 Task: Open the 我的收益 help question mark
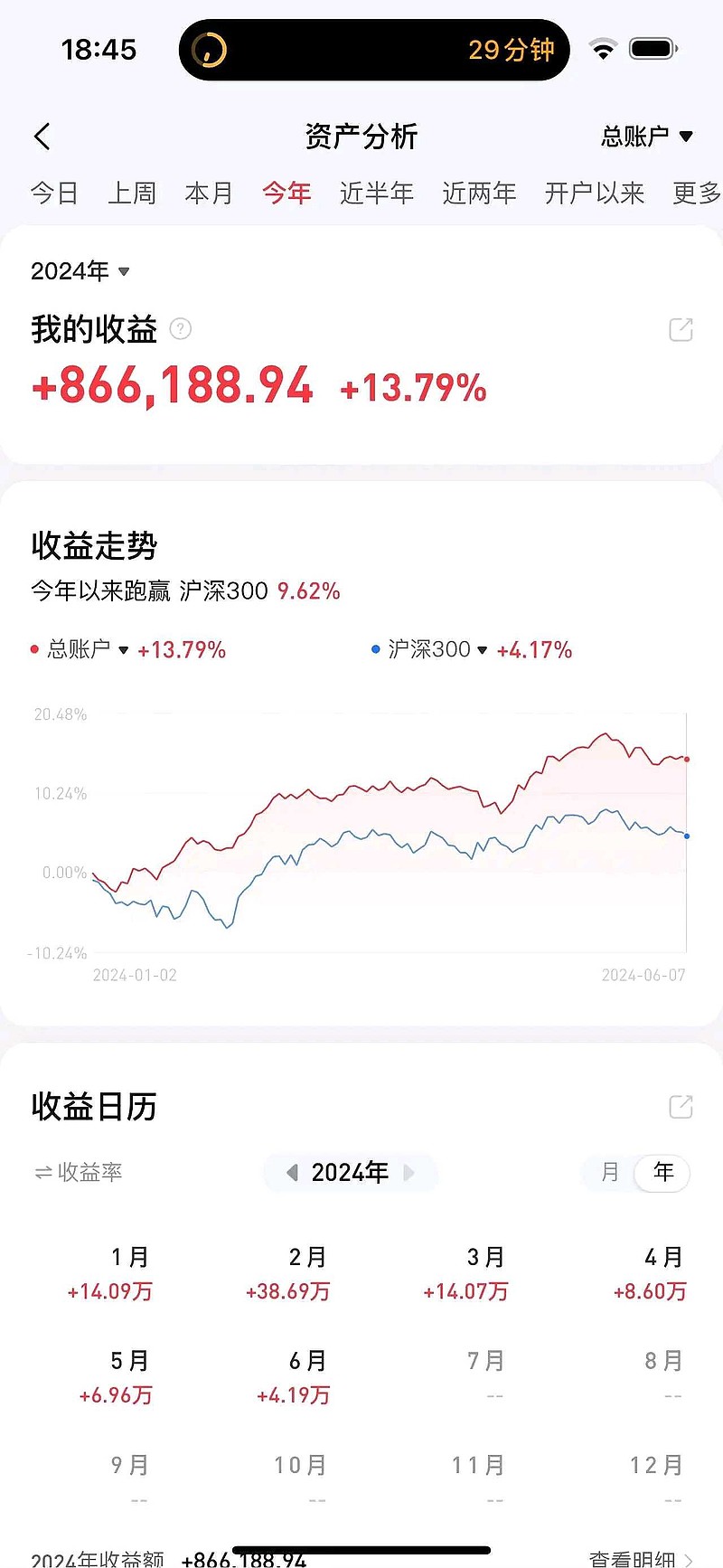point(180,330)
